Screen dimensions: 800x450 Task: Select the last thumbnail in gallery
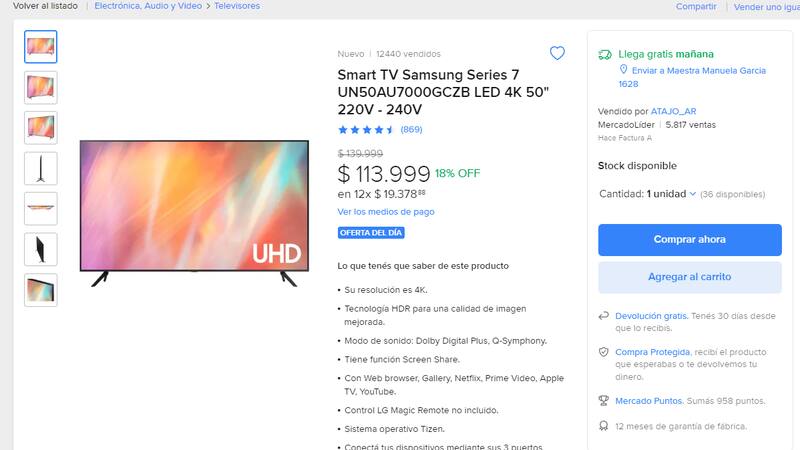pyautogui.click(x=41, y=290)
